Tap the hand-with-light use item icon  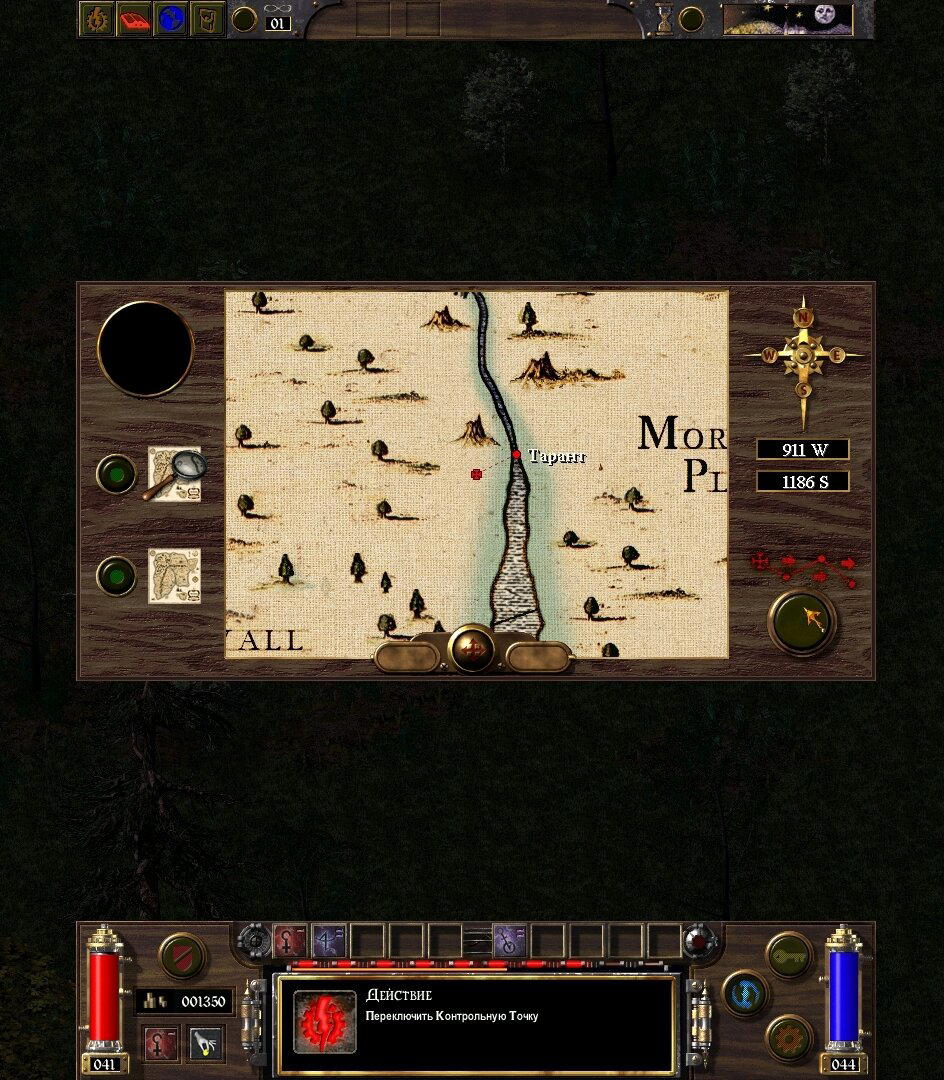(x=206, y=1044)
